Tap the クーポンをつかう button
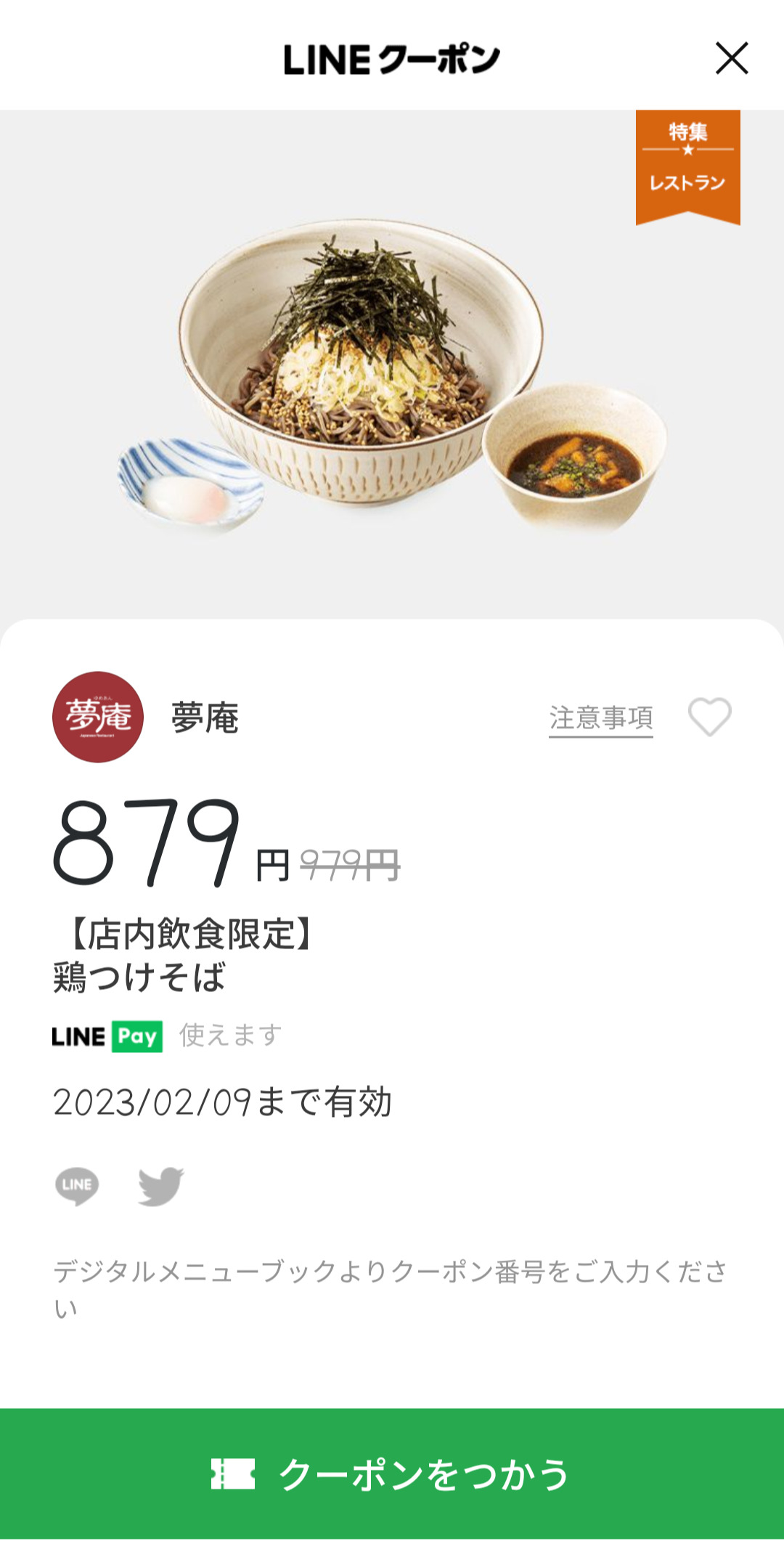Image resolution: width=784 pixels, height=1541 pixels. [392, 1473]
